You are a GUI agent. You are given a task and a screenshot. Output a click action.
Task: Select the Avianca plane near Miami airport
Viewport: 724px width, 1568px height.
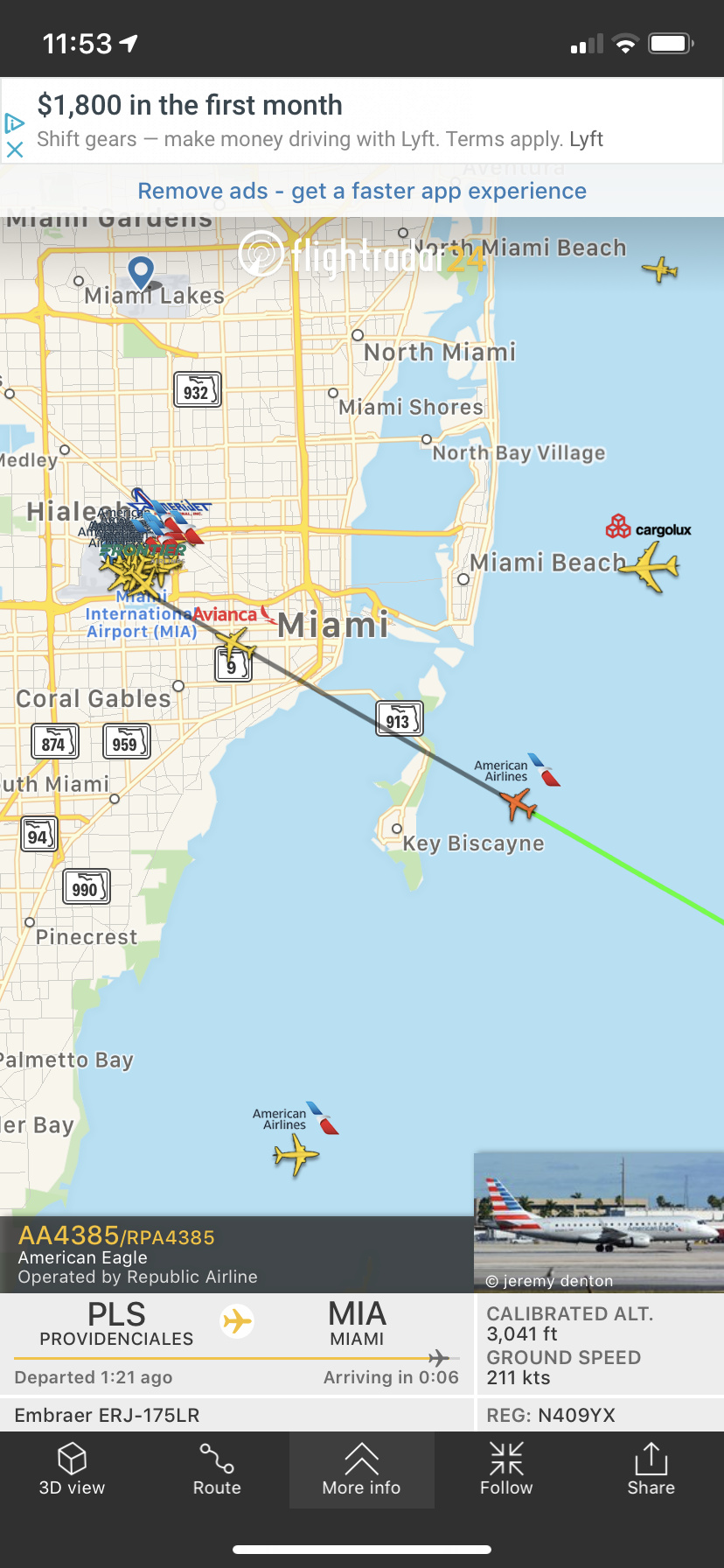tap(235, 646)
